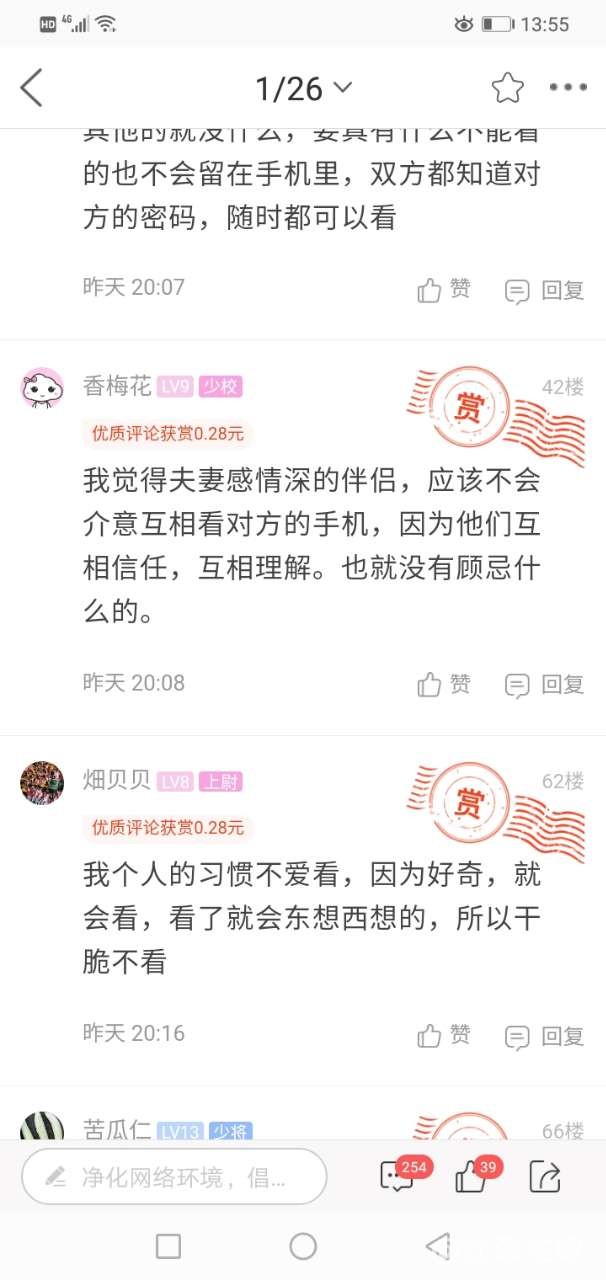Screen dimensions: 606x1280
Task: Tap the comment input field 净化网络环境
Action: pyautogui.click(x=175, y=1177)
